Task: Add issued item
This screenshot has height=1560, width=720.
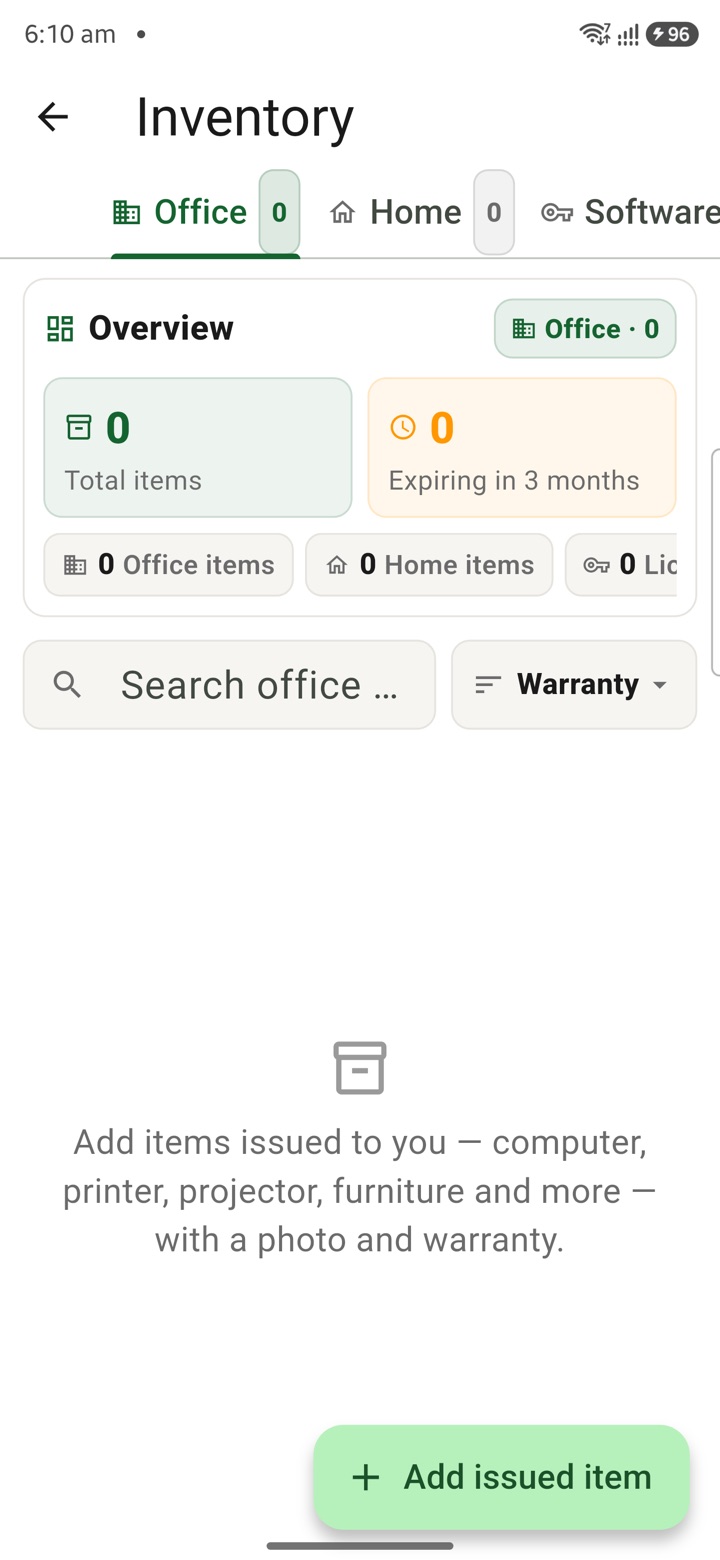Action: pos(502,1477)
